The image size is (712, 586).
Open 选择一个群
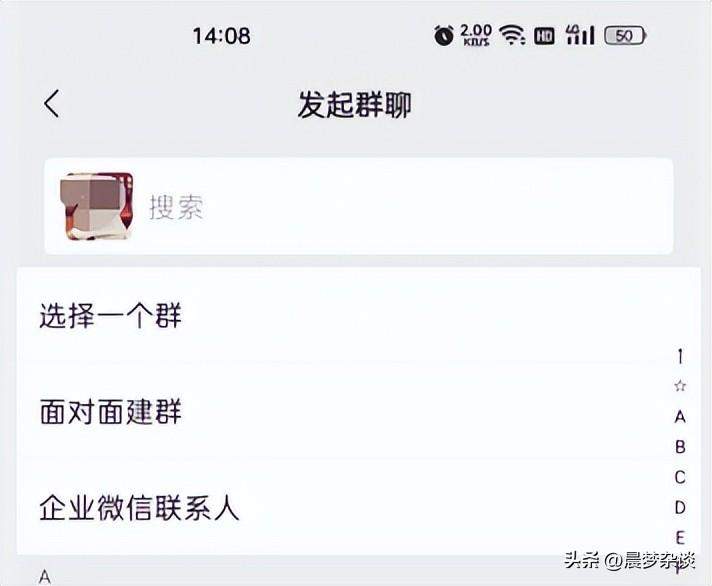click(110, 317)
